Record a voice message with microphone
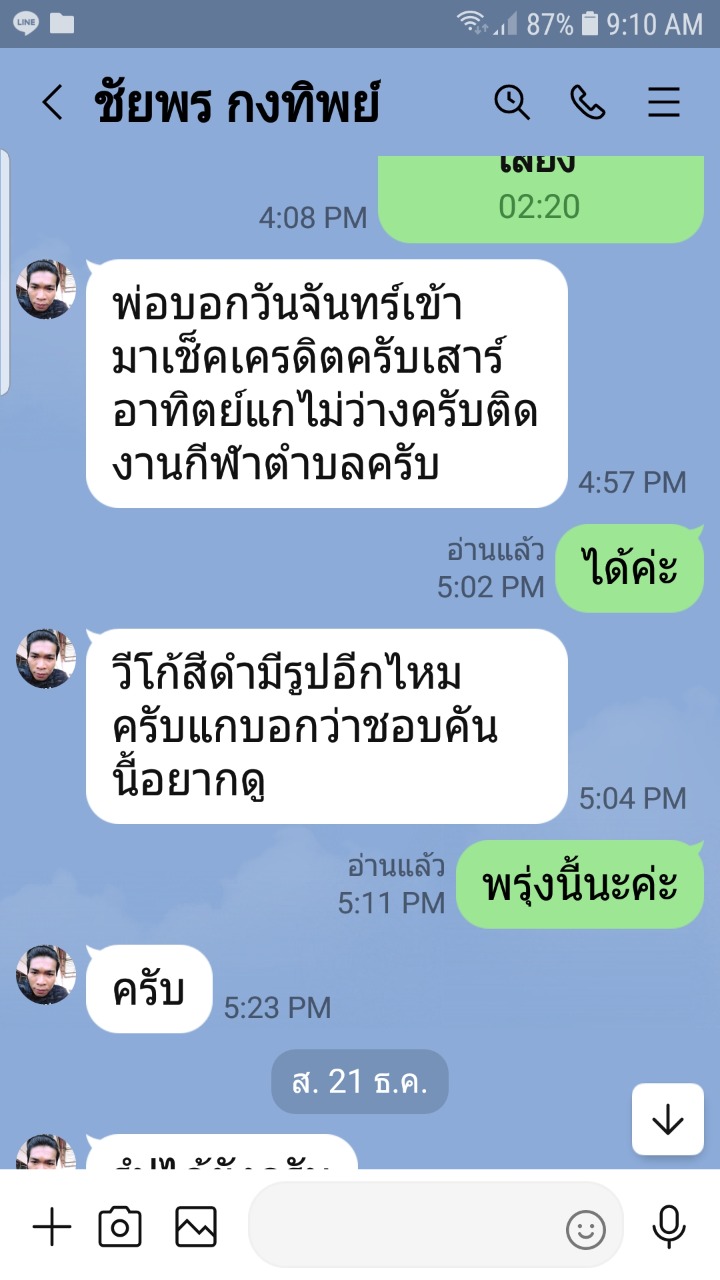Image resolution: width=720 pixels, height=1280 pixels. (668, 1227)
